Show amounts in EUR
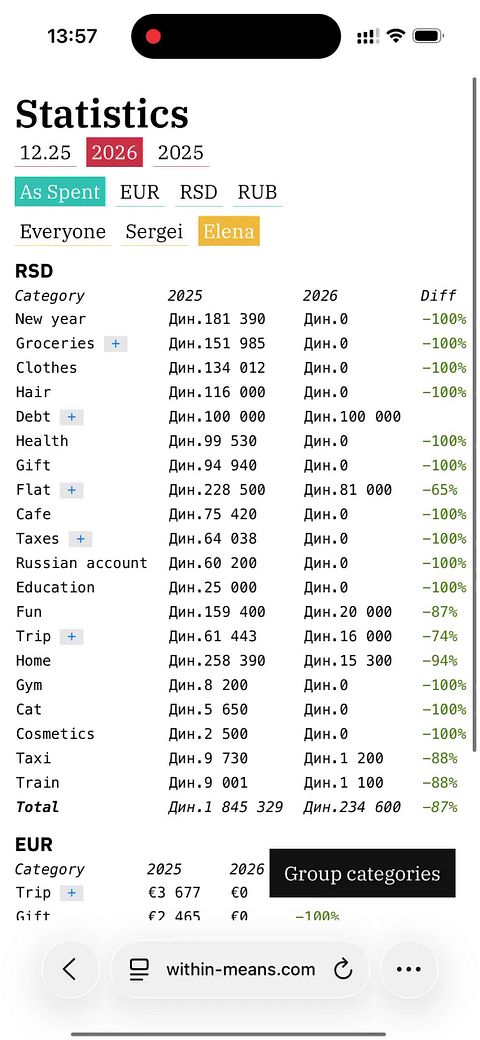This screenshot has height=1040, width=480. pyautogui.click(x=139, y=192)
